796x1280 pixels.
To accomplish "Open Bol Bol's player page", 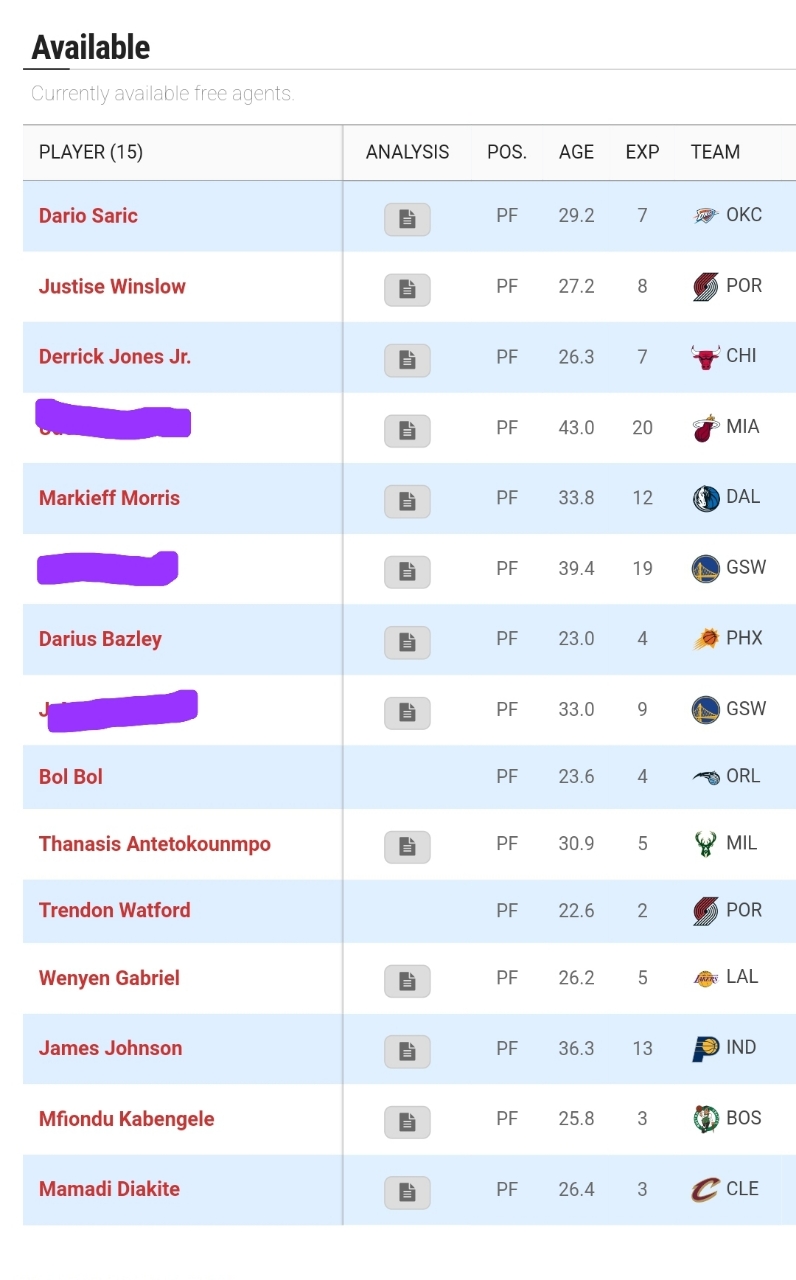I will (71, 777).
